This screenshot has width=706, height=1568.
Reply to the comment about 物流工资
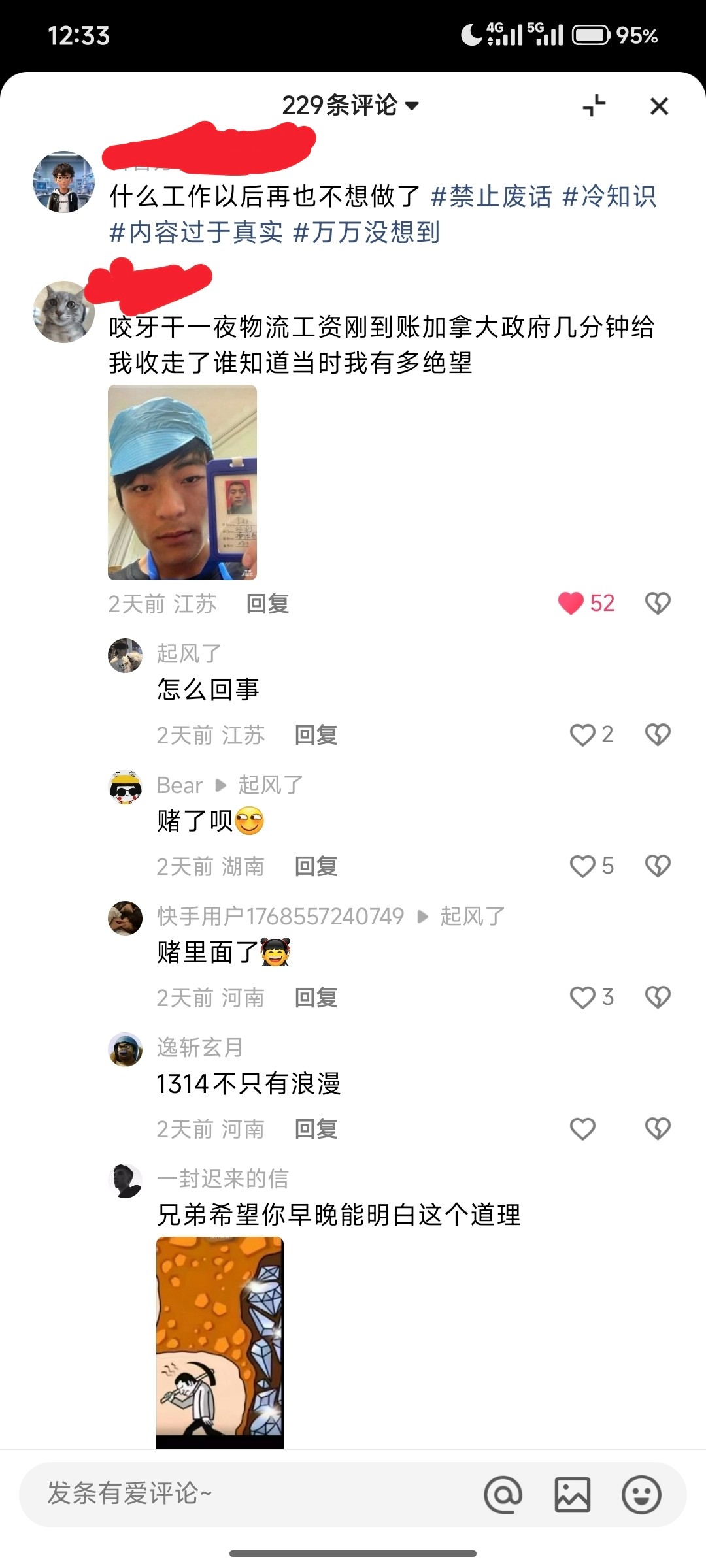(267, 604)
